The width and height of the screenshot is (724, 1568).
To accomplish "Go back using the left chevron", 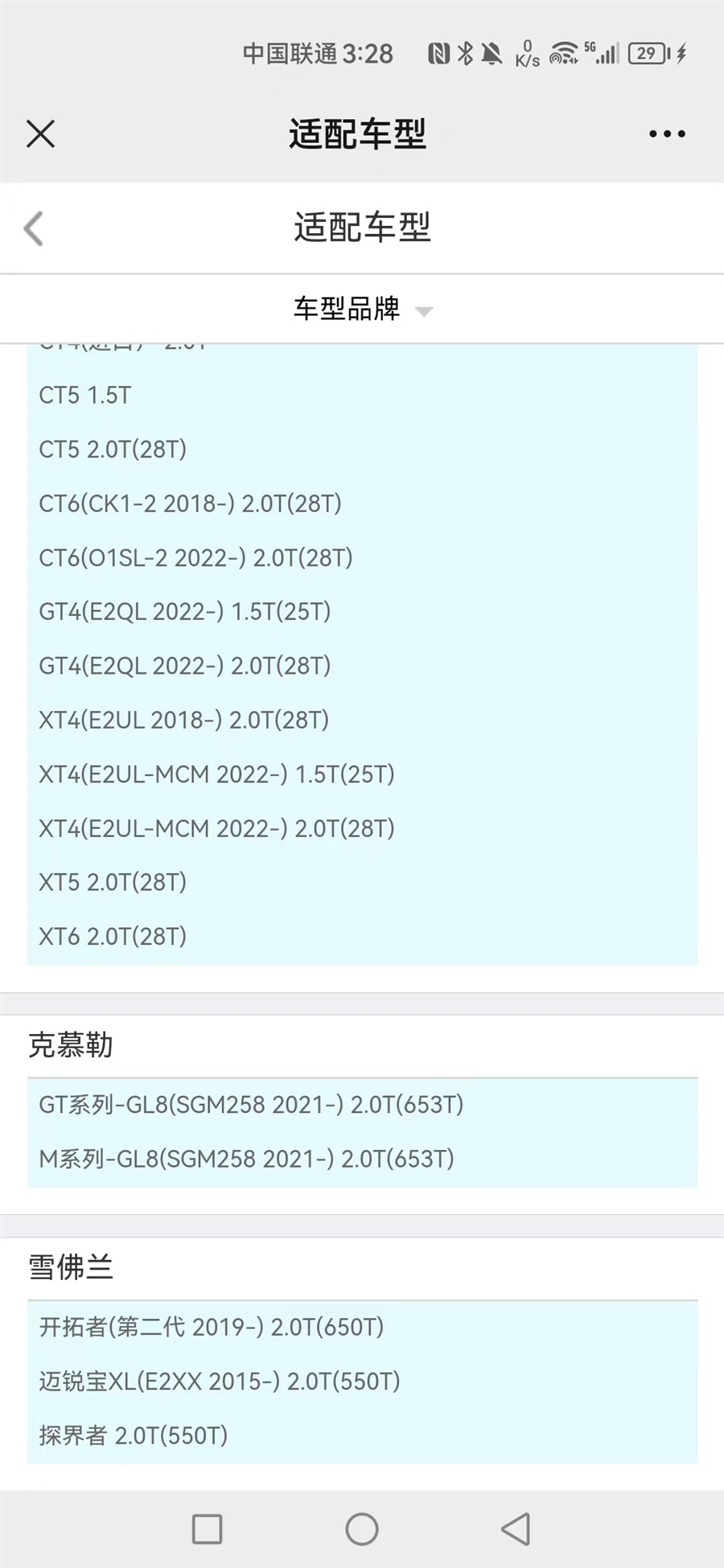I will point(33,228).
